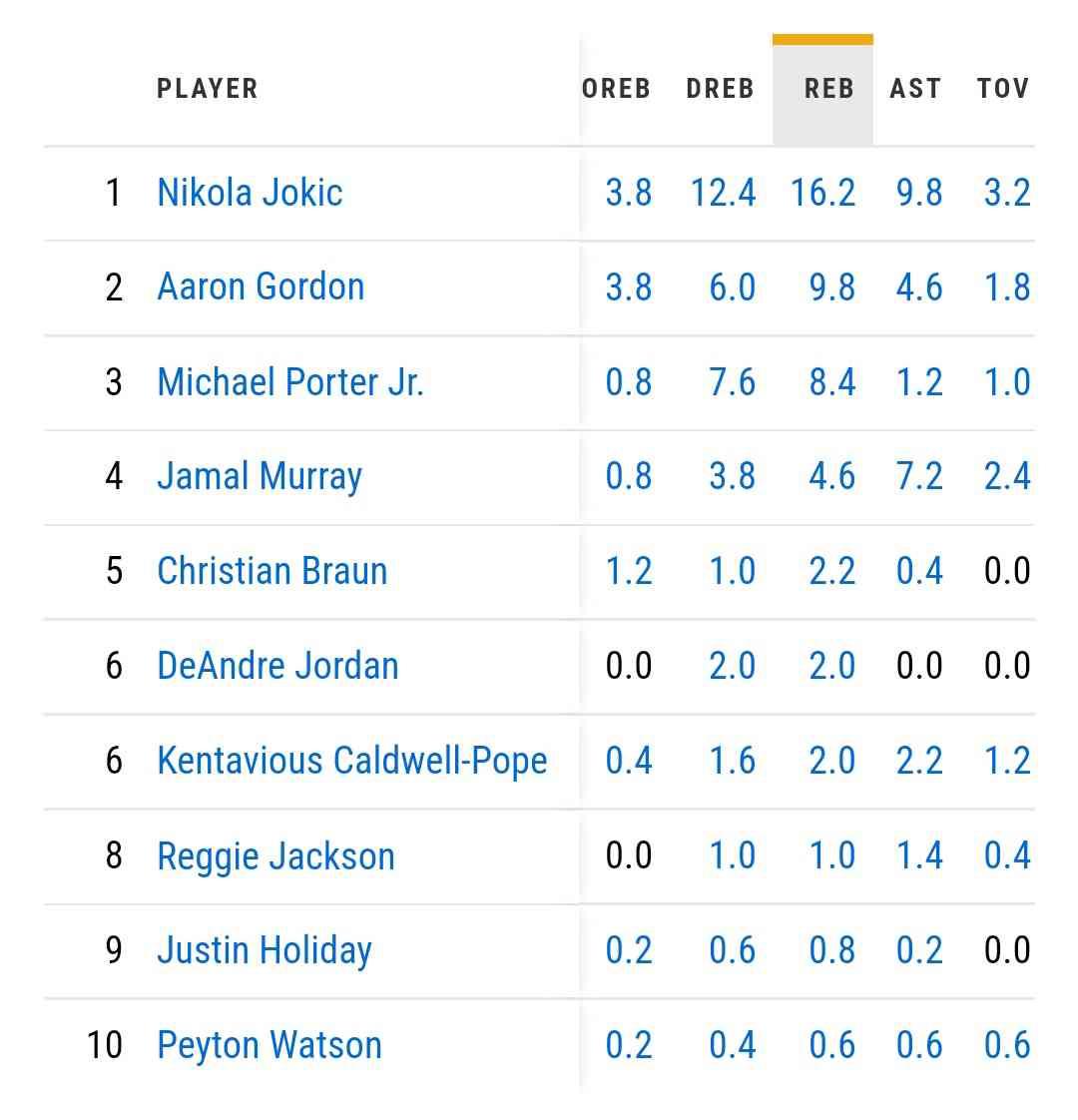
Task: Toggle sorting on the REB column header
Action: pyautogui.click(x=828, y=89)
